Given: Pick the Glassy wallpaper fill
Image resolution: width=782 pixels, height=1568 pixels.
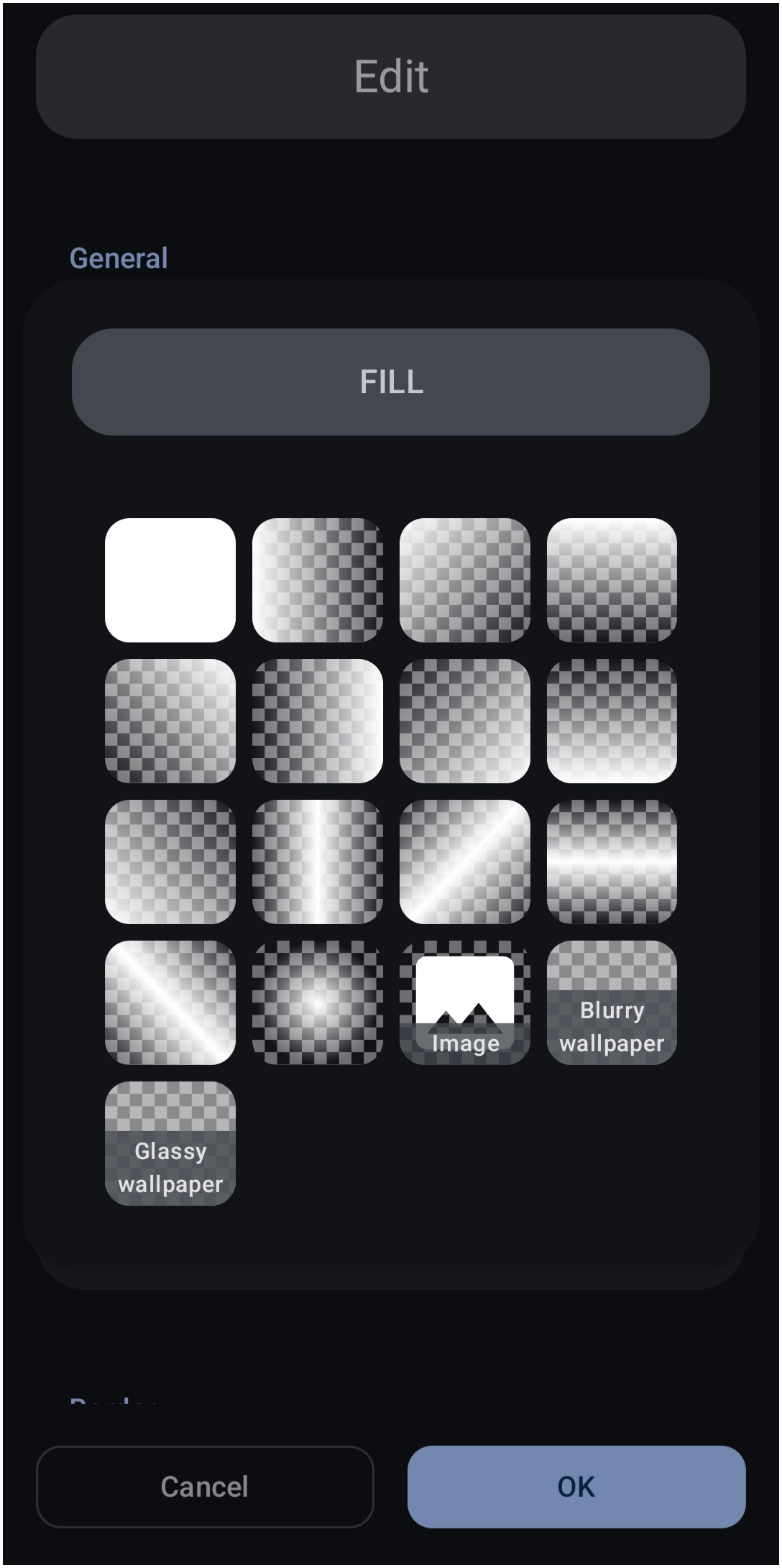Looking at the screenshot, I should 170,1143.
